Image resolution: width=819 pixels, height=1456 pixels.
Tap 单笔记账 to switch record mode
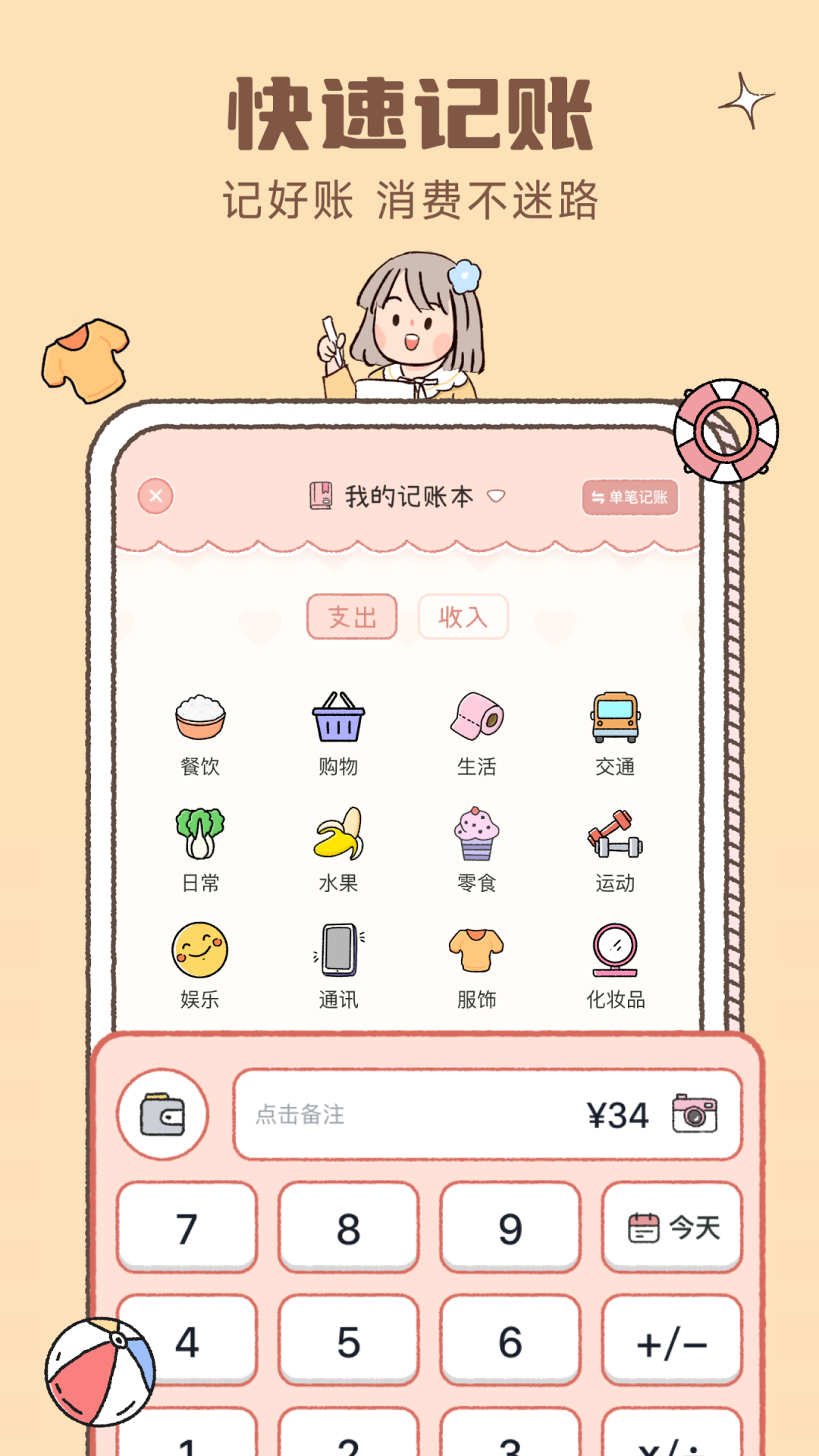[630, 498]
